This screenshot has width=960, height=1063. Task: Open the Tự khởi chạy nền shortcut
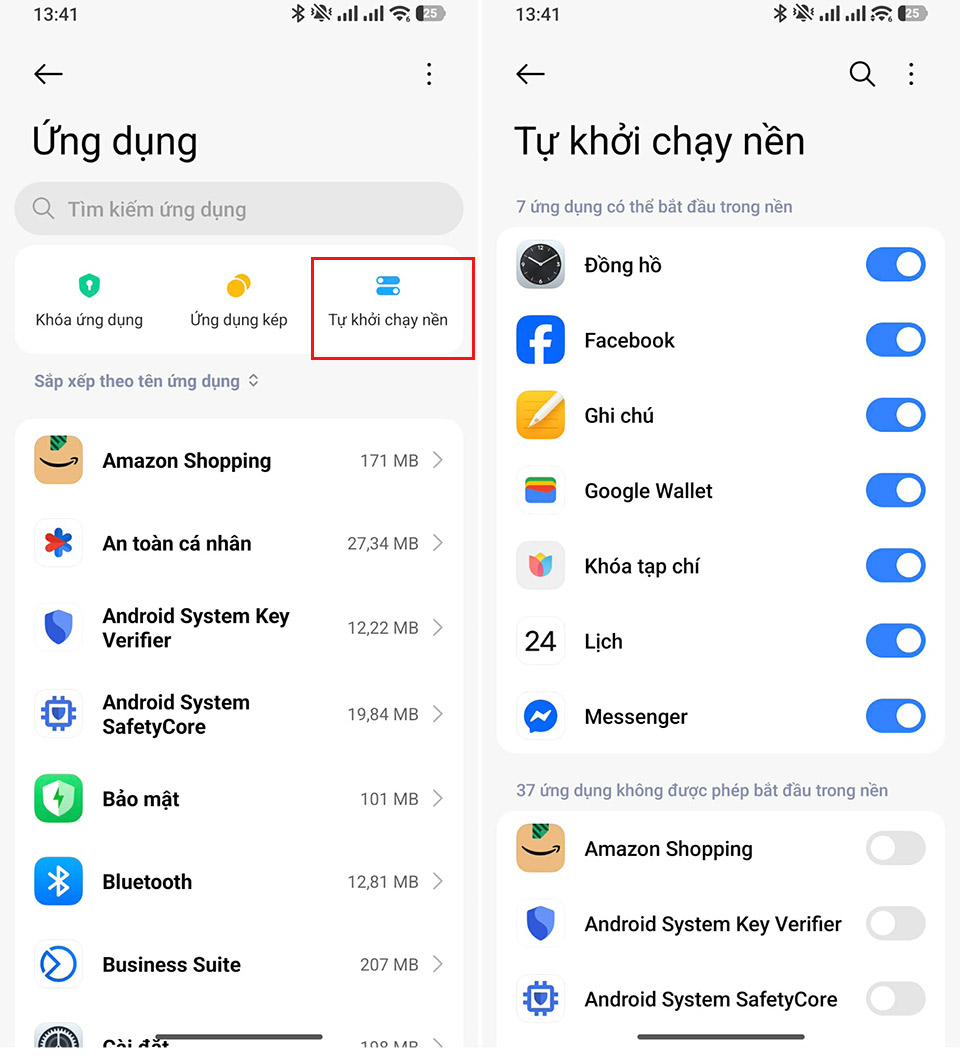click(388, 302)
